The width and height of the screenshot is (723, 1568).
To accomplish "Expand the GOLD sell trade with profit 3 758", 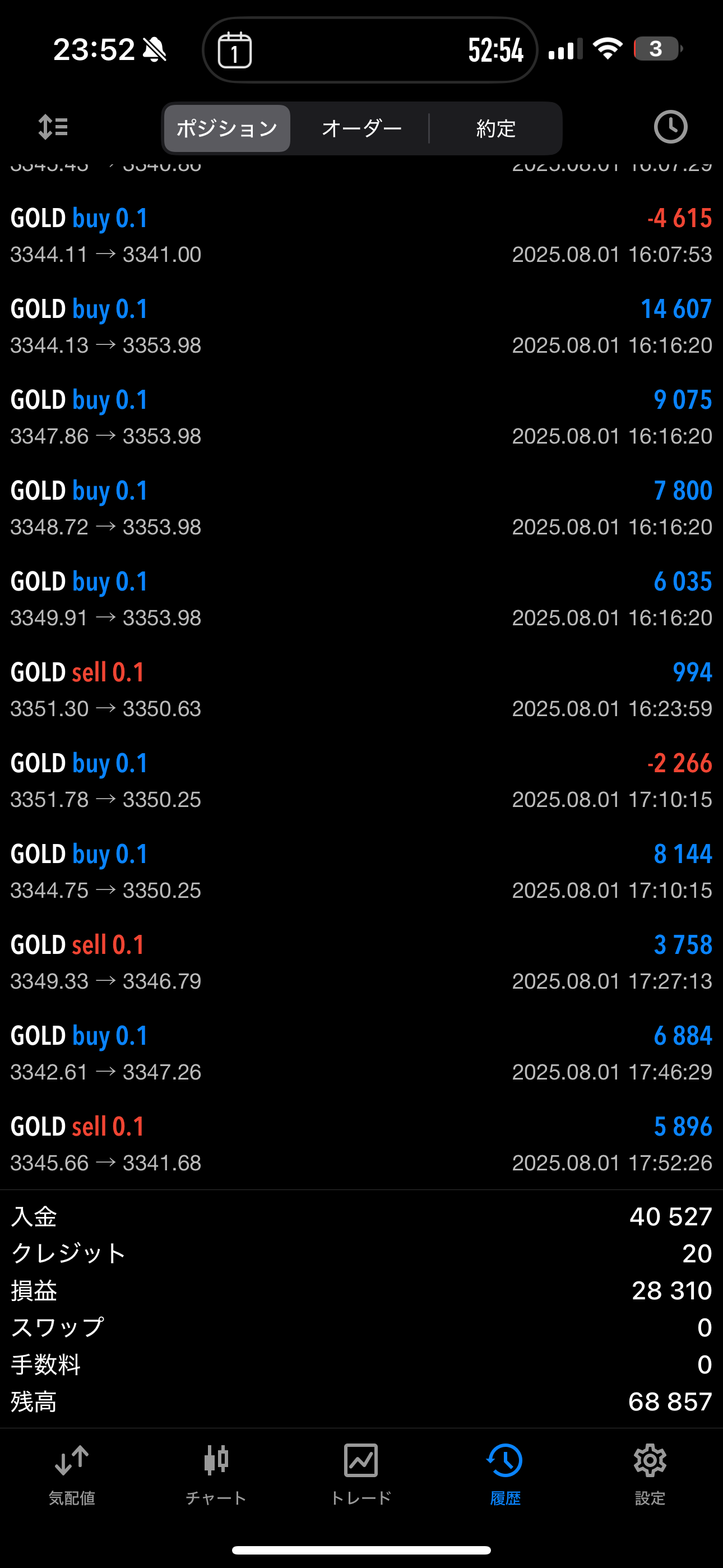I will (361, 962).
